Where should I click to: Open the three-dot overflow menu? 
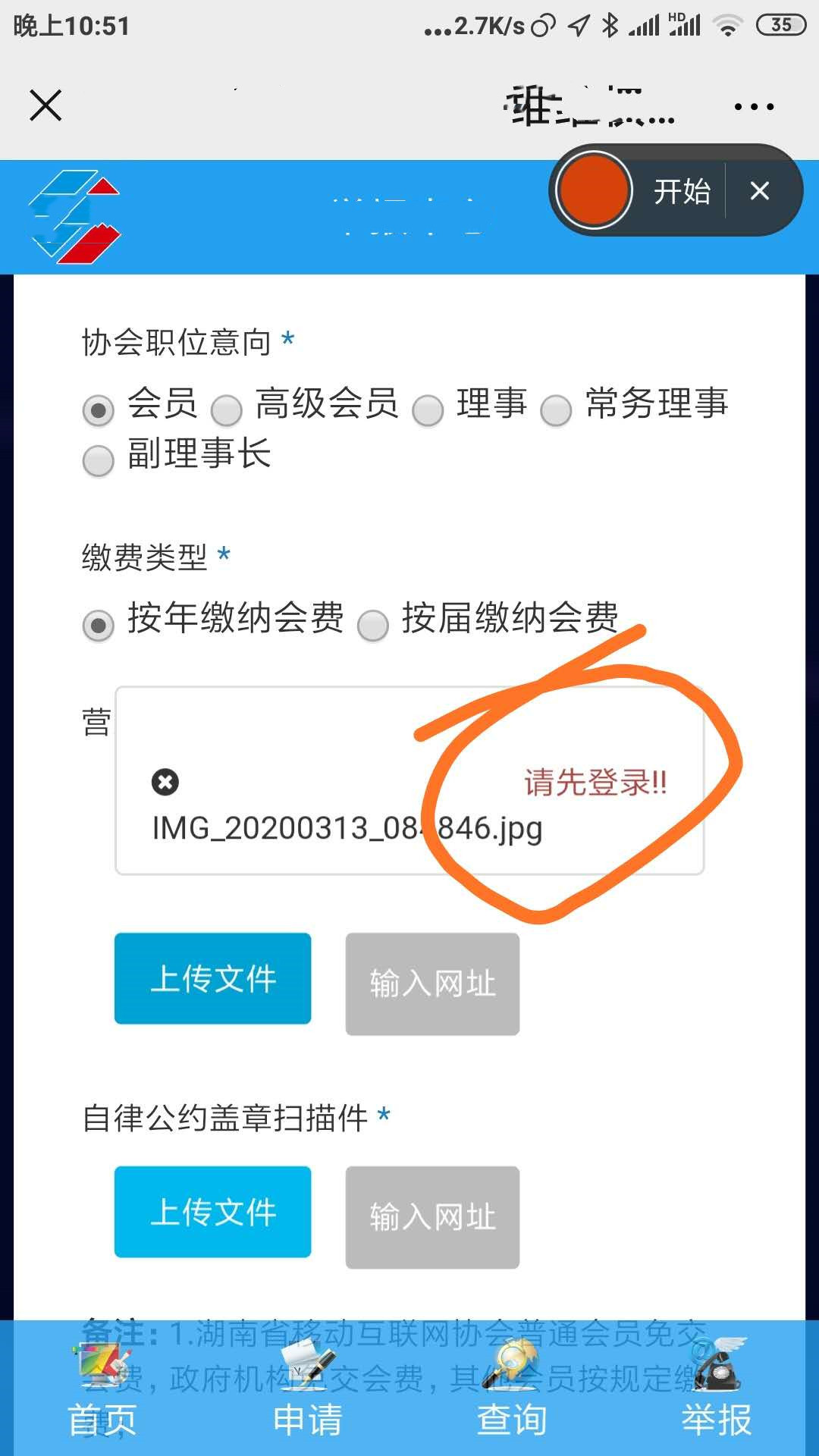[754, 107]
